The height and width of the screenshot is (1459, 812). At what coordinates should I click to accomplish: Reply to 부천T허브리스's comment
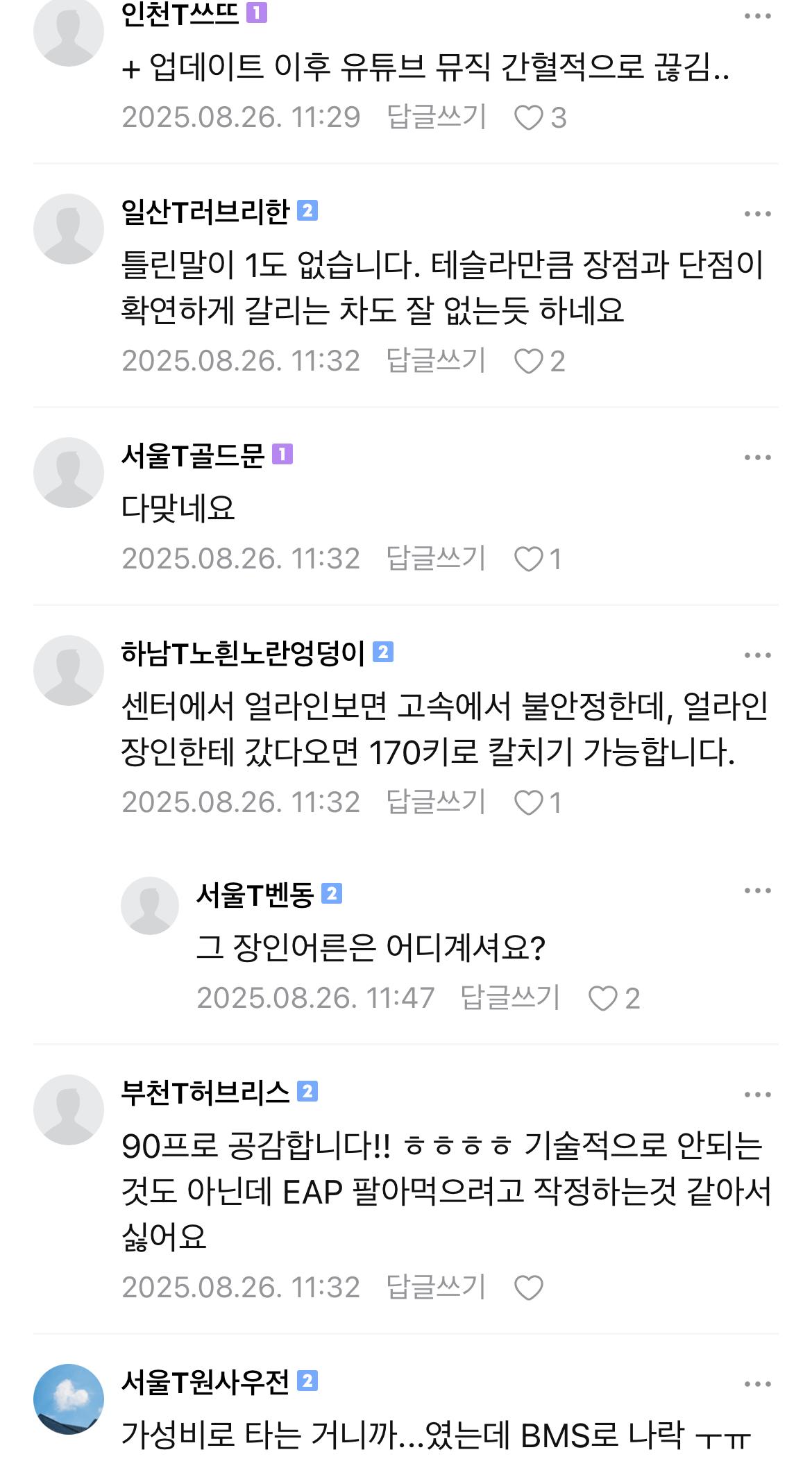[x=437, y=1288]
